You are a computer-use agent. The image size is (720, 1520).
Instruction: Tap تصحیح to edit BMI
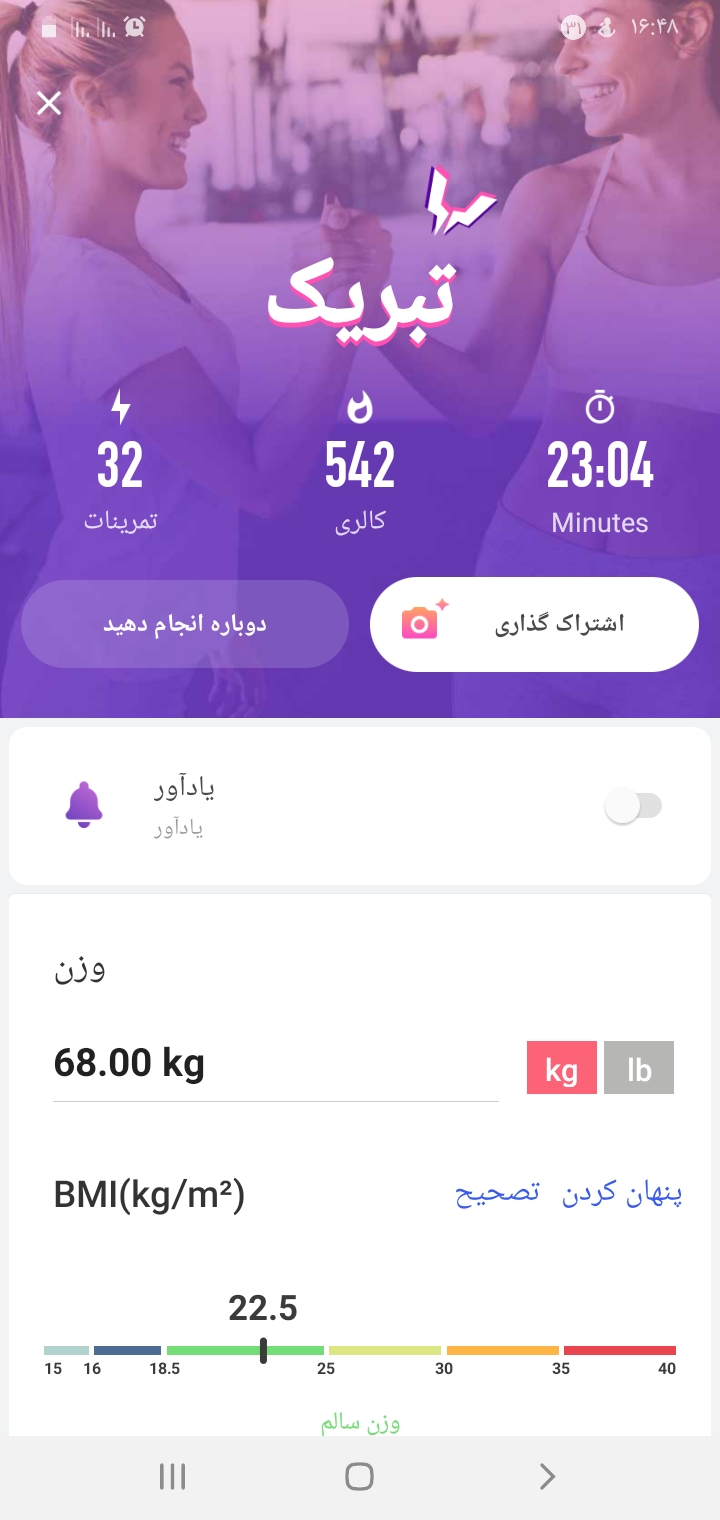coord(497,1193)
